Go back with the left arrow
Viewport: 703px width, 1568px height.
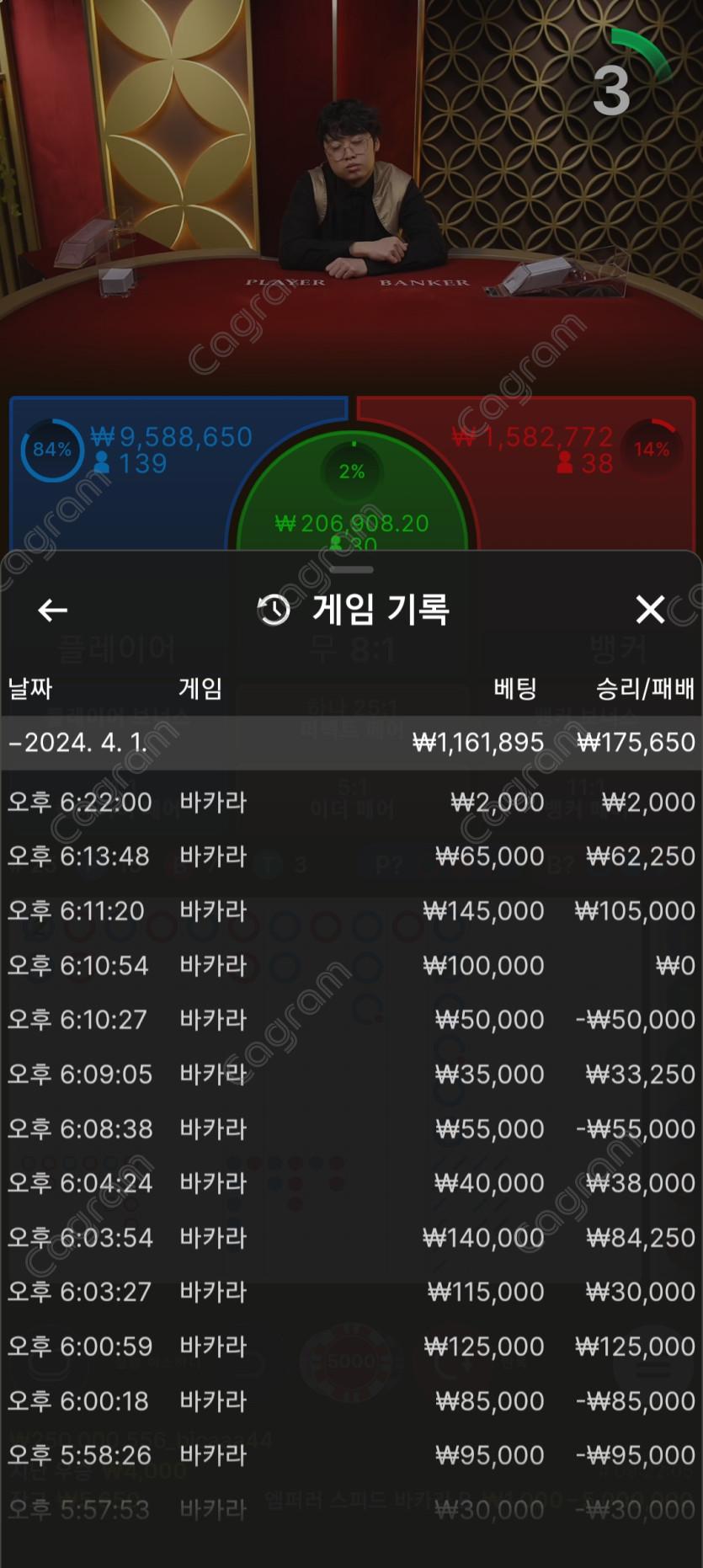(x=52, y=610)
